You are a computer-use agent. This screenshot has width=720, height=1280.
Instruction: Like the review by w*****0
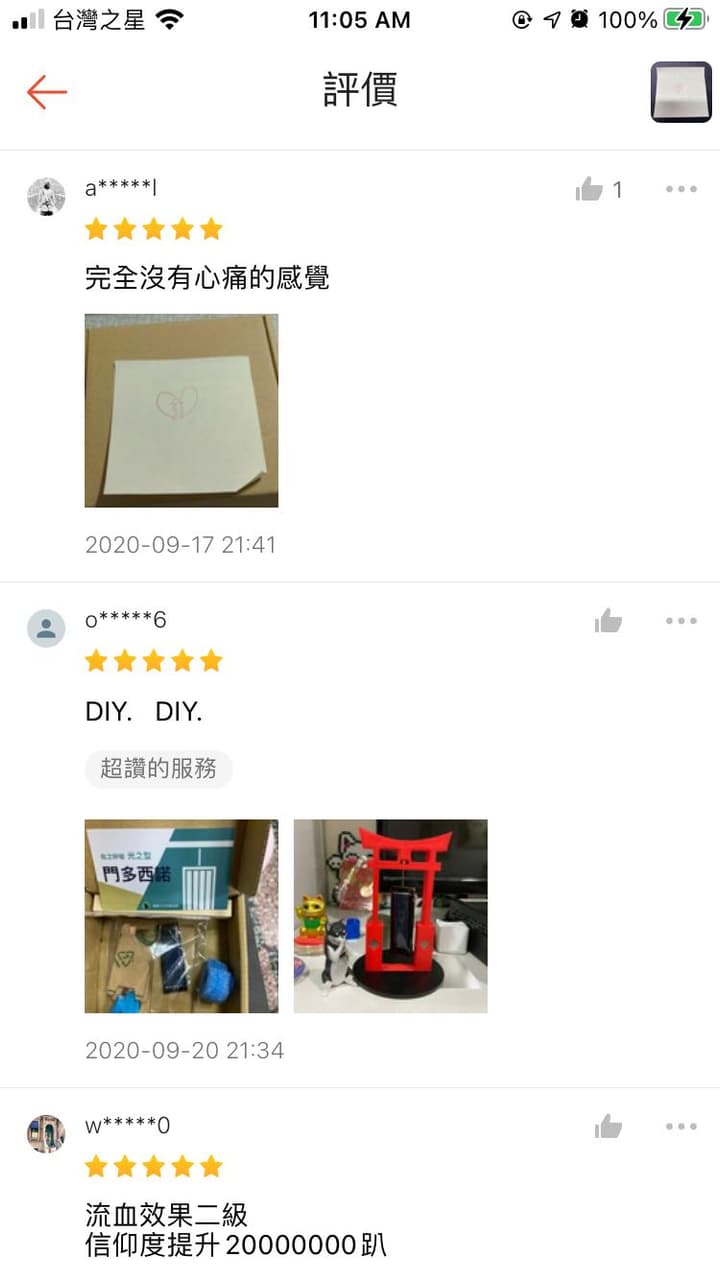click(x=608, y=1127)
